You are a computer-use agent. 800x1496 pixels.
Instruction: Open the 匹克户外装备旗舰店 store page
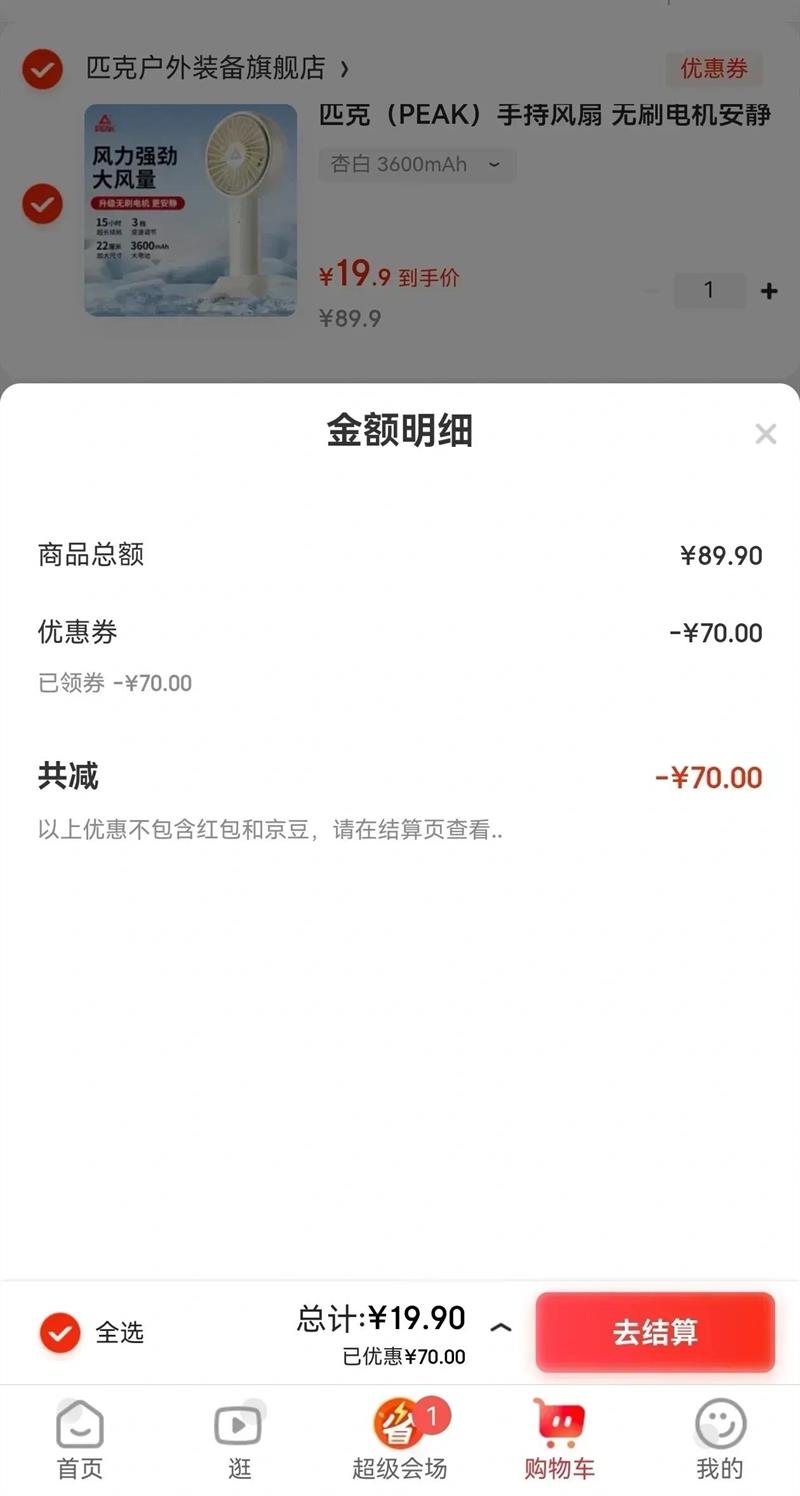coord(216,69)
